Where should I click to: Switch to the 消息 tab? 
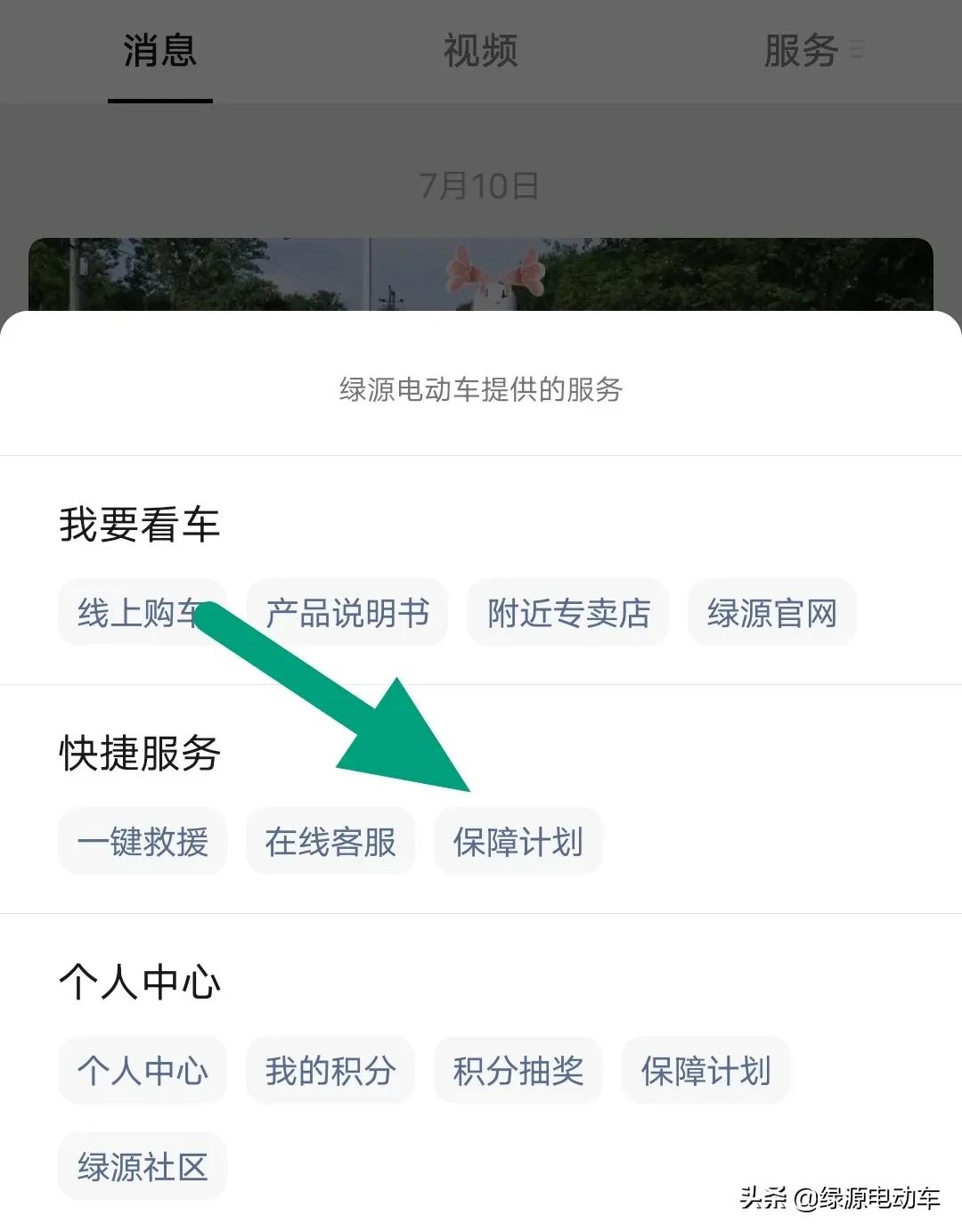point(159,52)
